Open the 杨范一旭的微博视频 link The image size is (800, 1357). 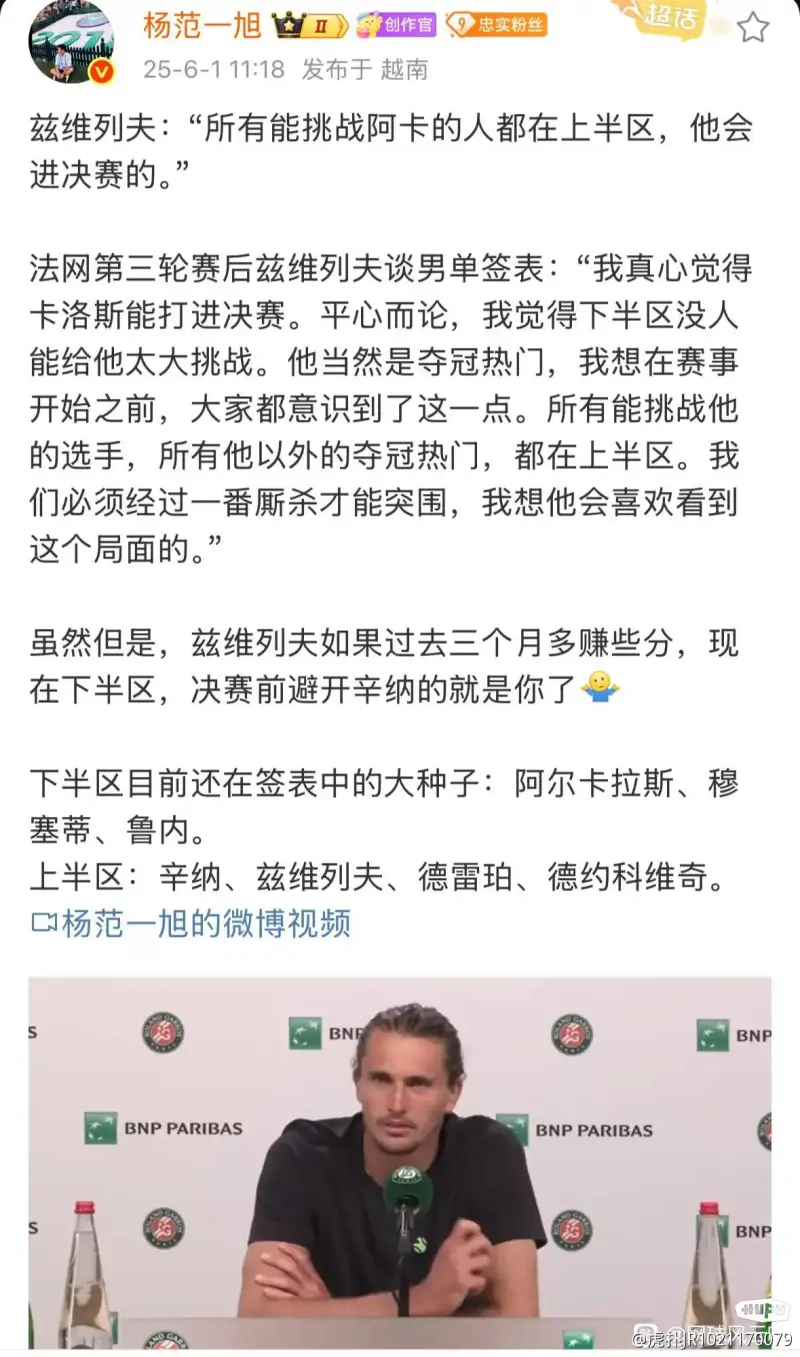[191, 922]
